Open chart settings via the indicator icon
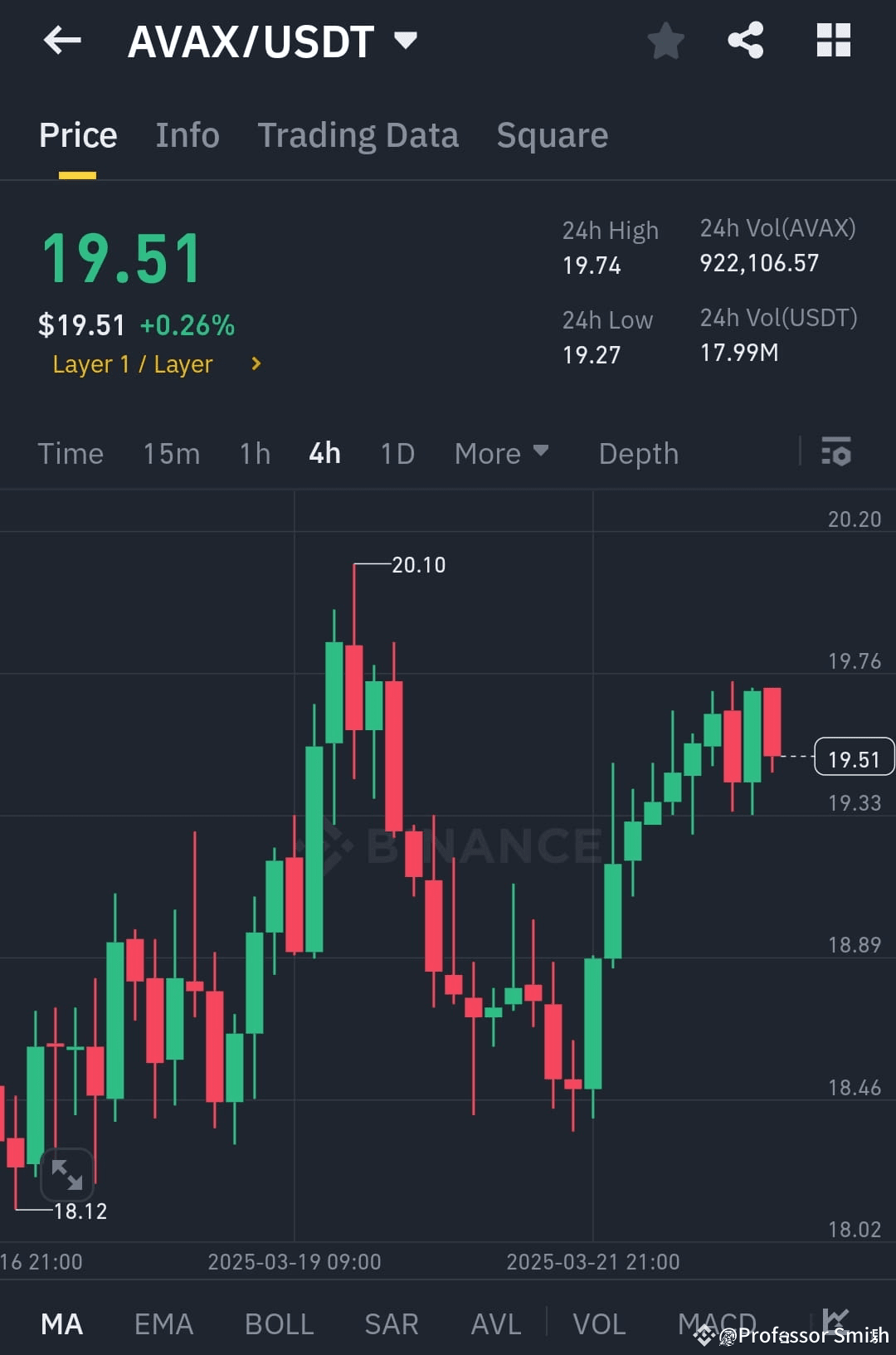896x1355 pixels. 837,453
